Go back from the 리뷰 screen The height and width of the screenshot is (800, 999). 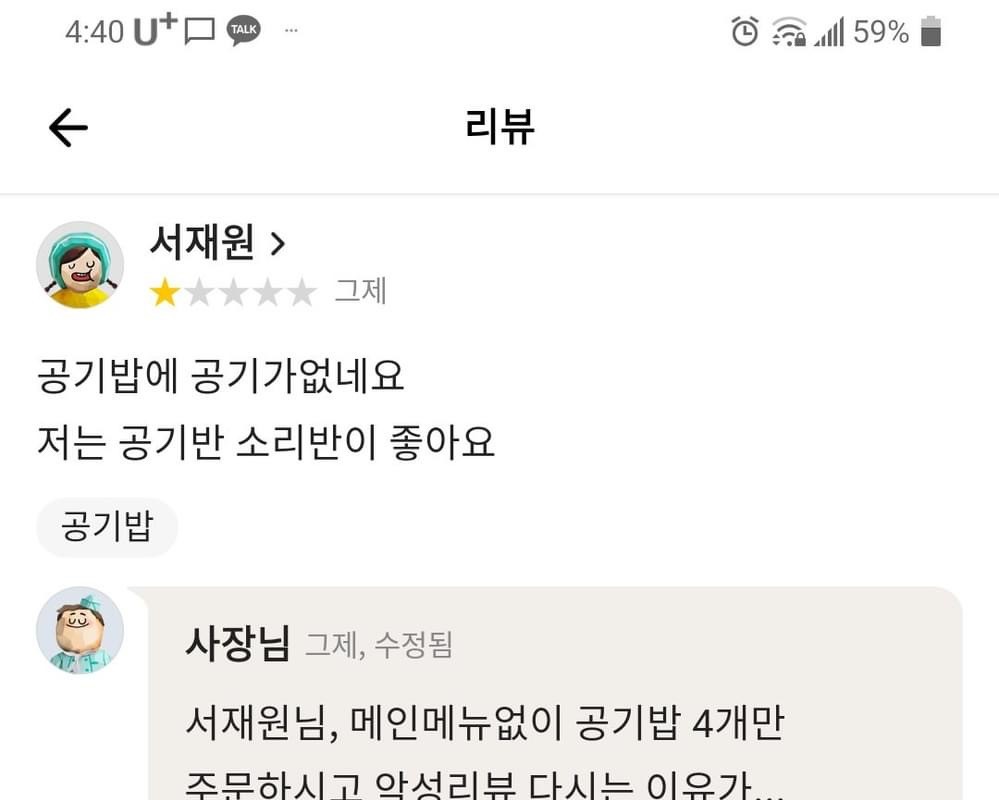coord(68,128)
